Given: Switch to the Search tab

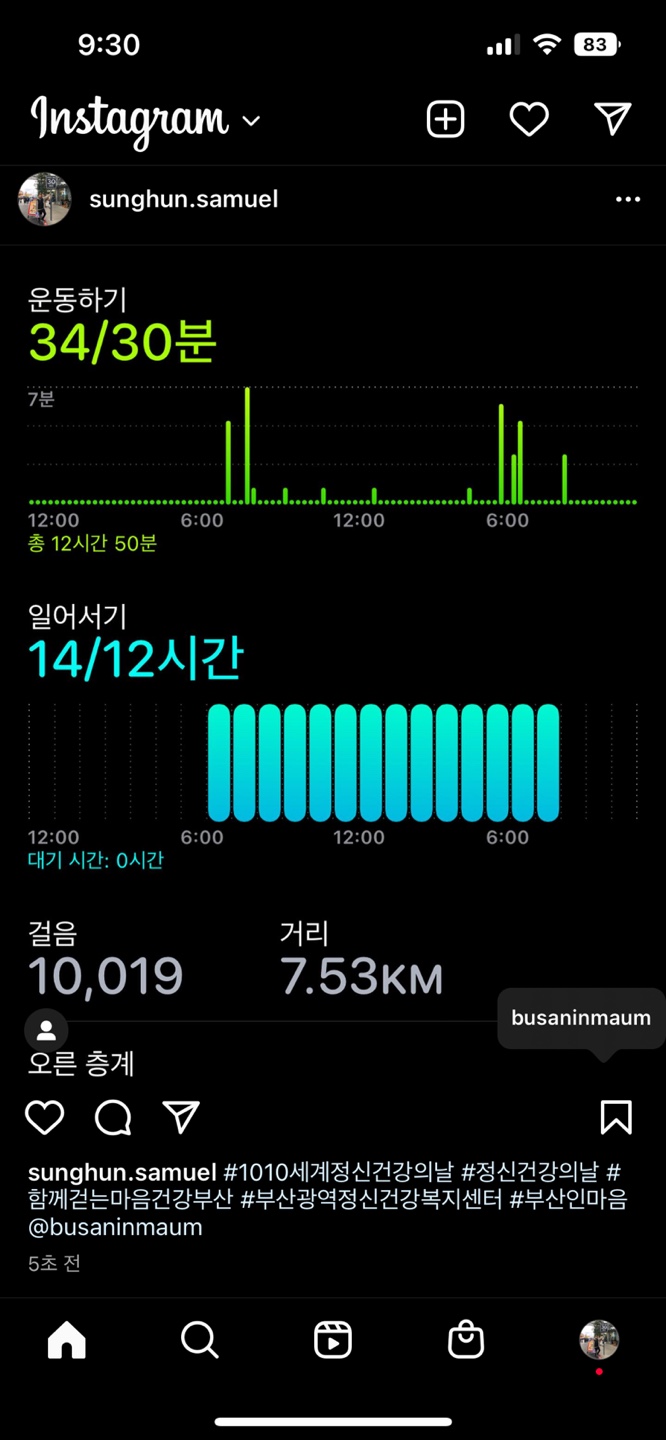Looking at the screenshot, I should 199,1340.
